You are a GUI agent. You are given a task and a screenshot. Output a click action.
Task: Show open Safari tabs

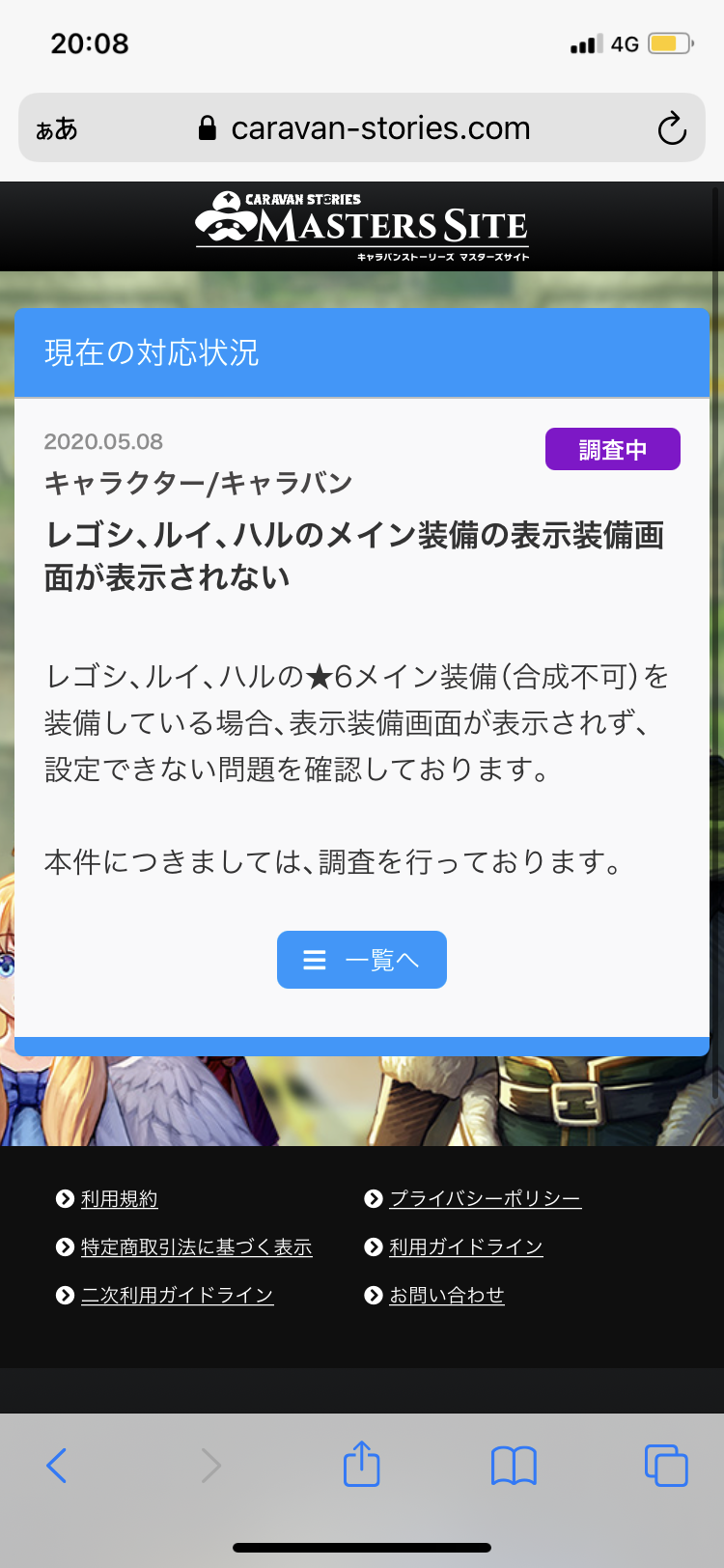pyautogui.click(x=666, y=1466)
